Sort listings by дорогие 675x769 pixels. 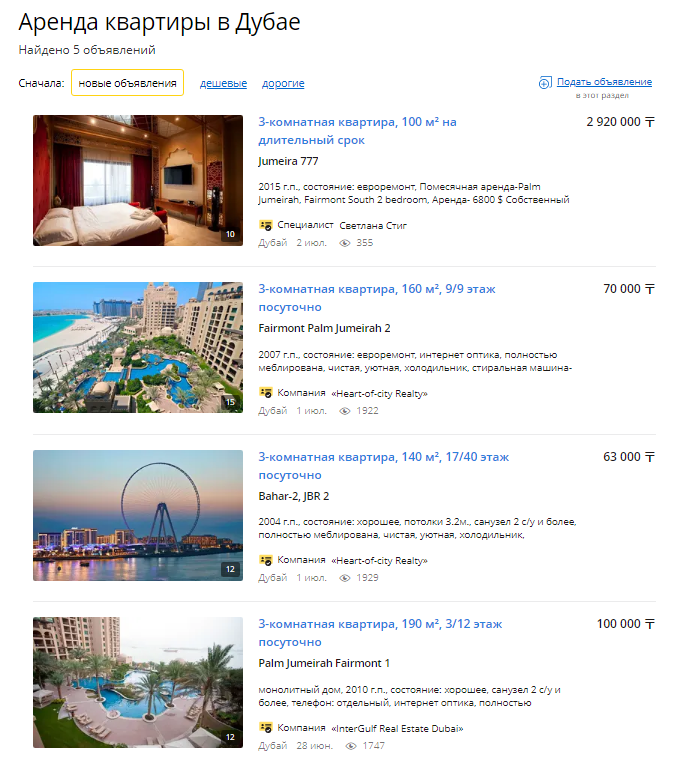click(x=283, y=84)
